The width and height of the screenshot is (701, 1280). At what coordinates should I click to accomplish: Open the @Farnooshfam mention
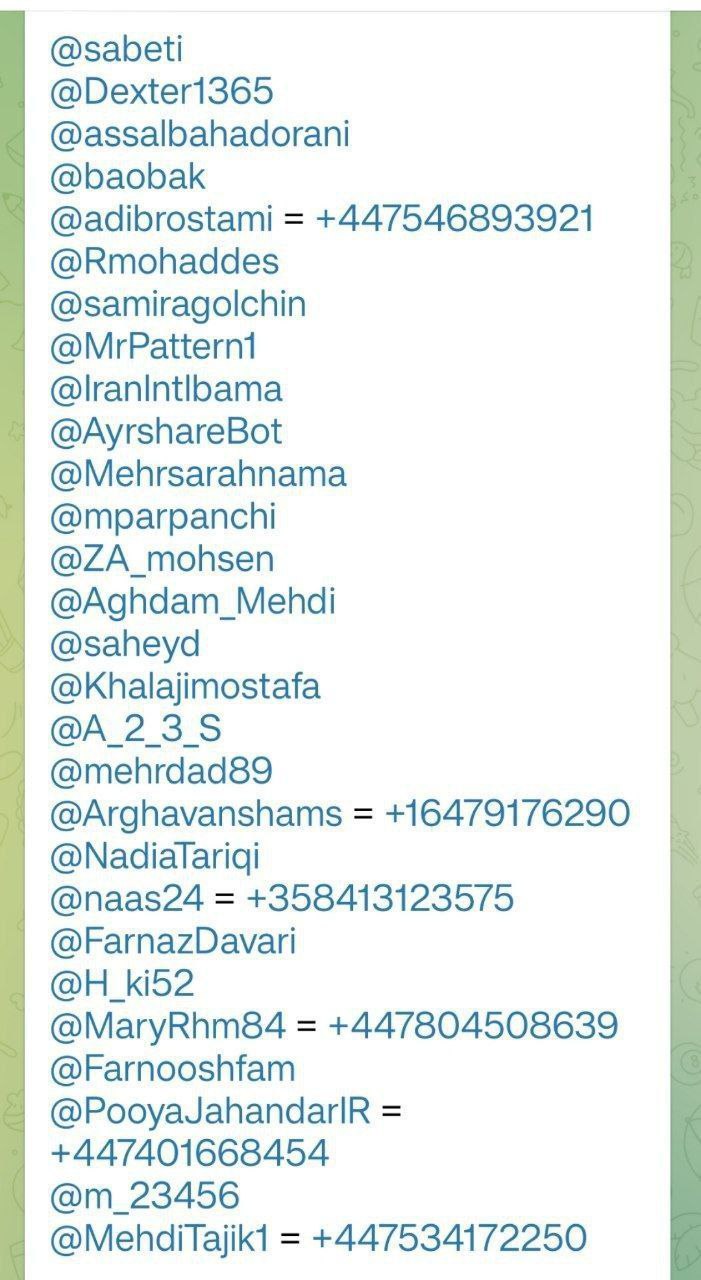173,1068
